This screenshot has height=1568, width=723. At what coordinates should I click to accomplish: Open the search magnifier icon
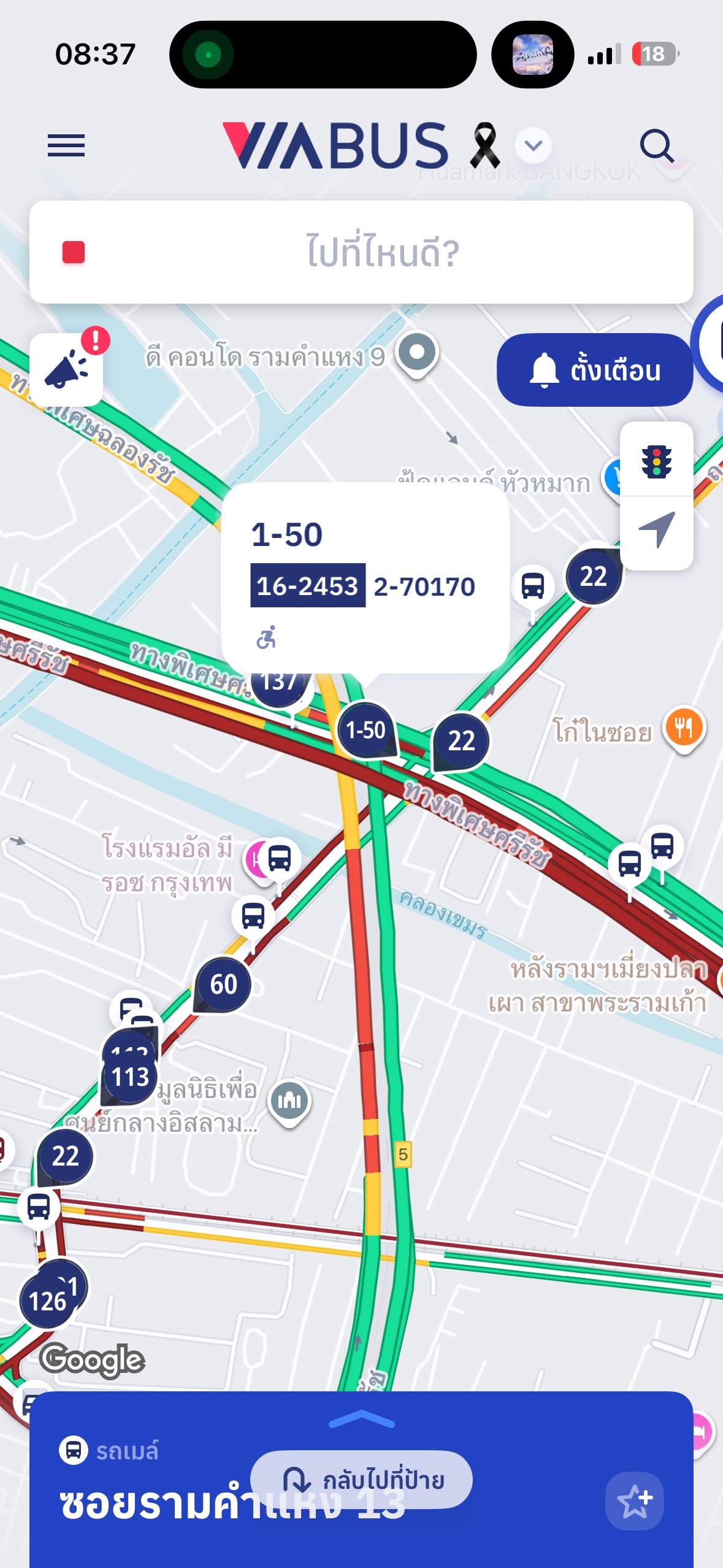click(657, 145)
